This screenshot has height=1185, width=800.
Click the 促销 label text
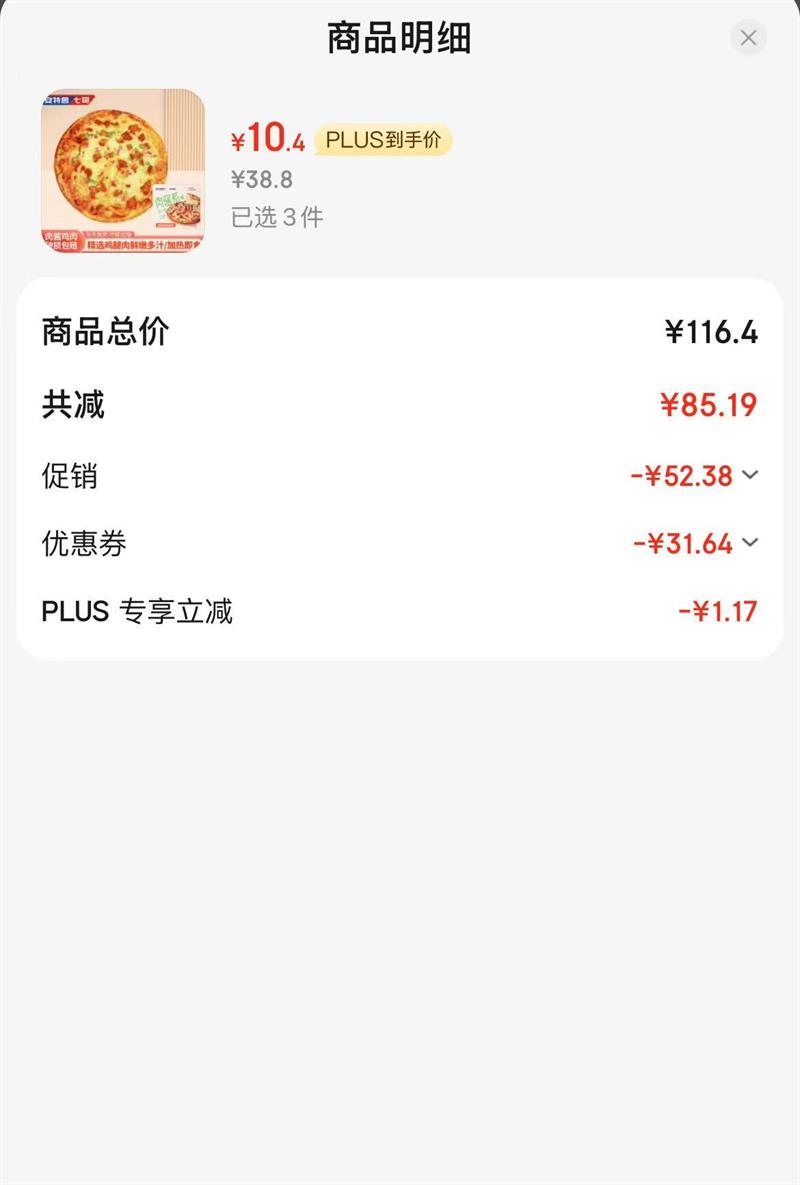[68, 477]
